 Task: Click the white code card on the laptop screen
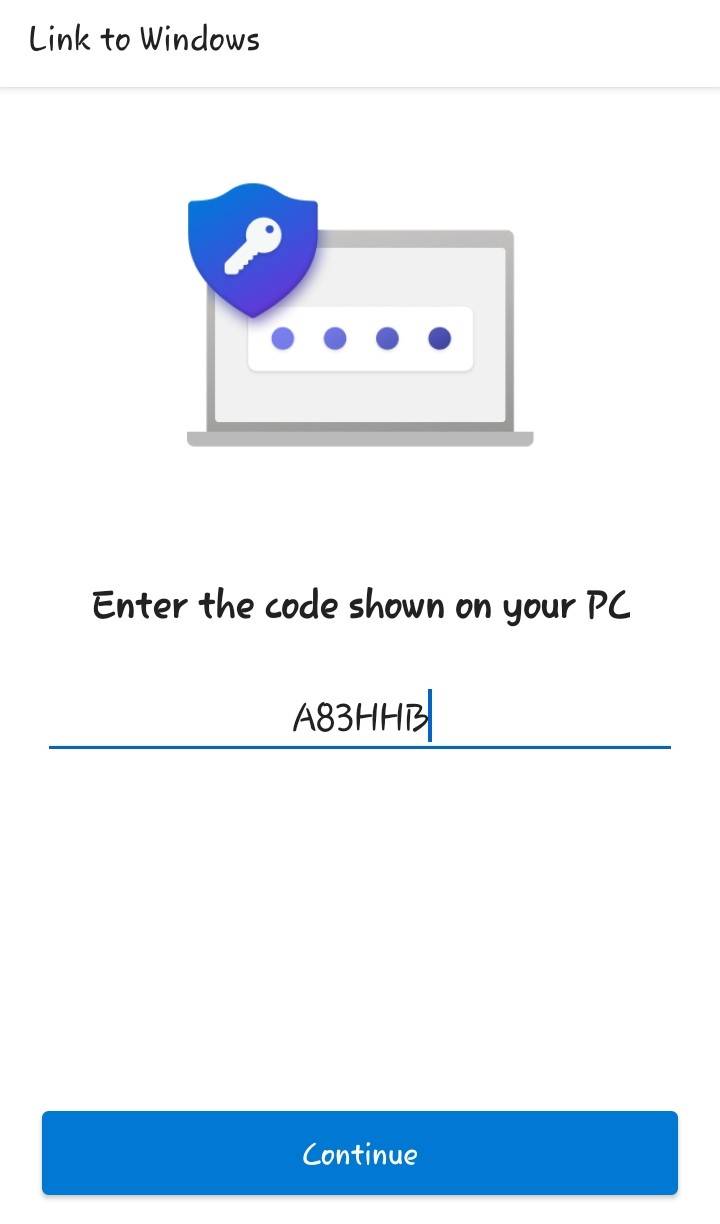tap(360, 339)
